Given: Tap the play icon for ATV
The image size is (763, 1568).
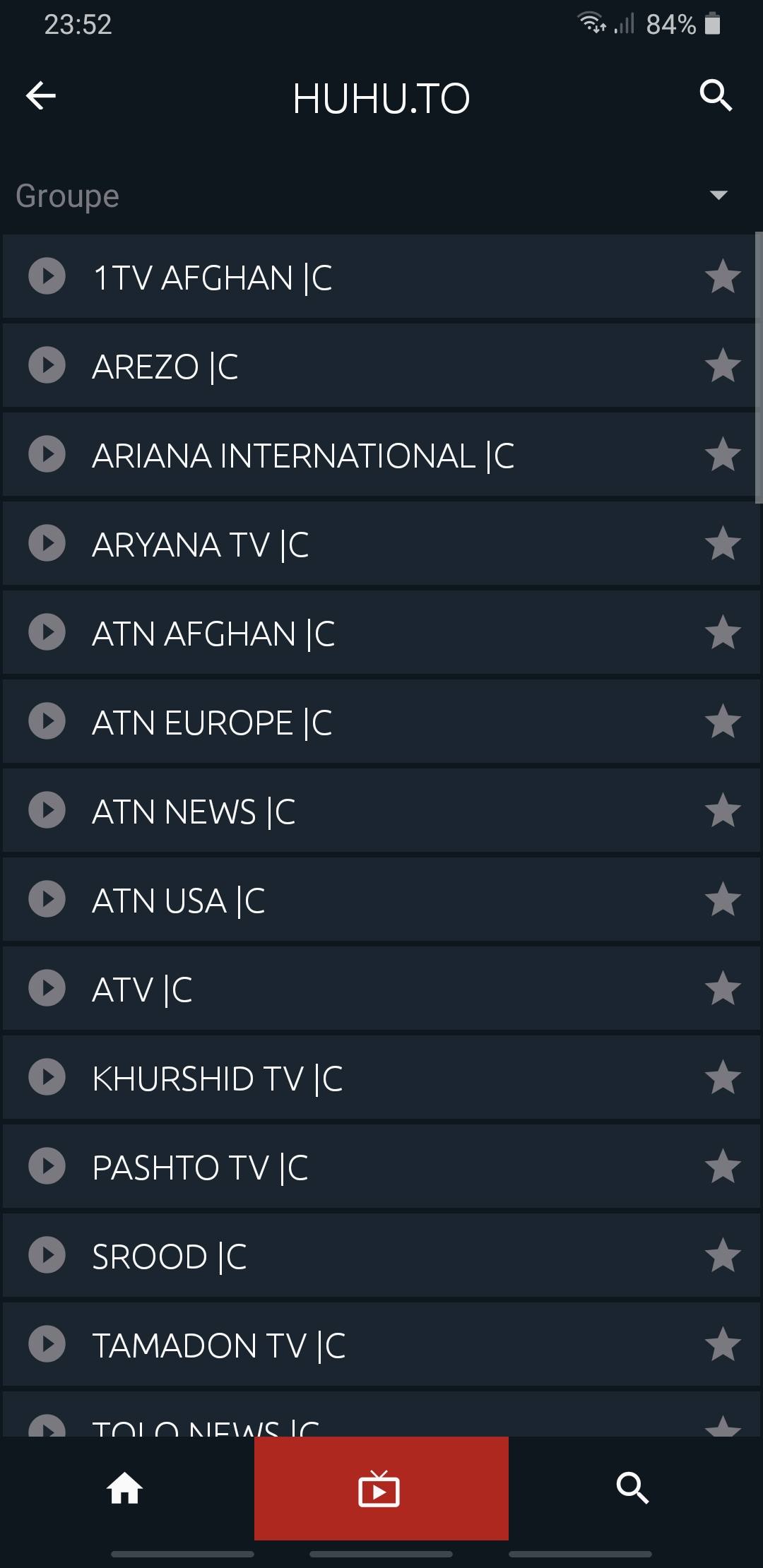Looking at the screenshot, I should pyautogui.click(x=47, y=988).
